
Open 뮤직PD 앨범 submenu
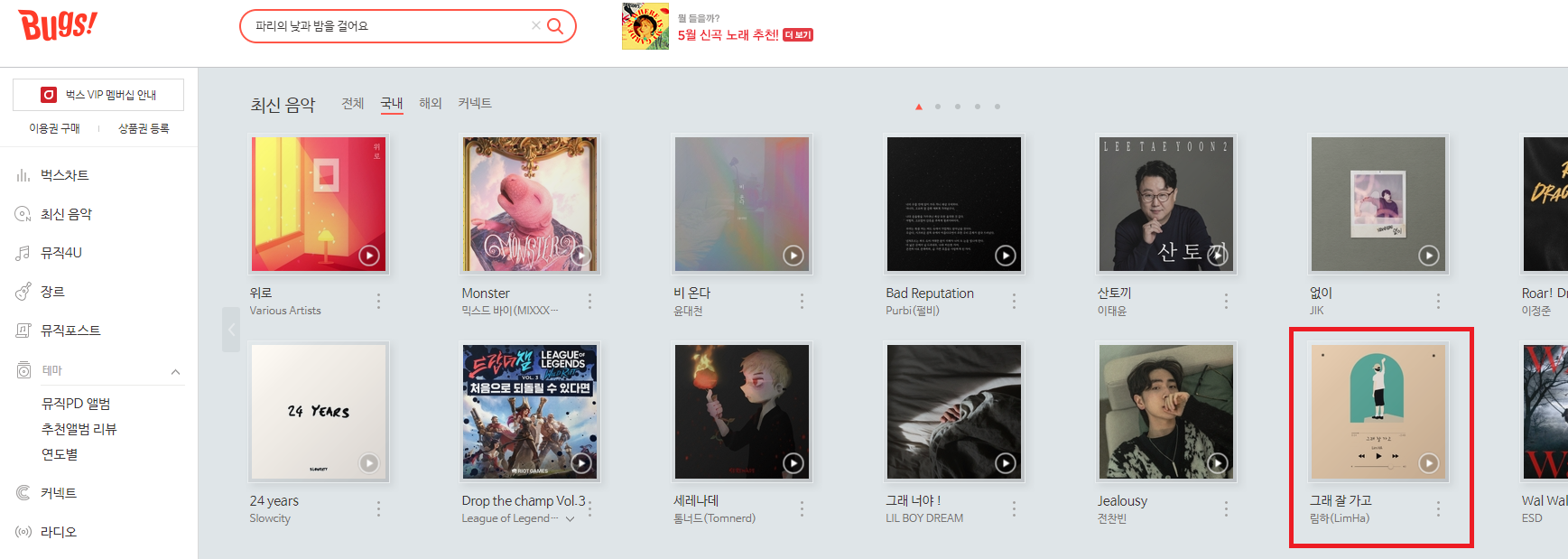coord(76,404)
